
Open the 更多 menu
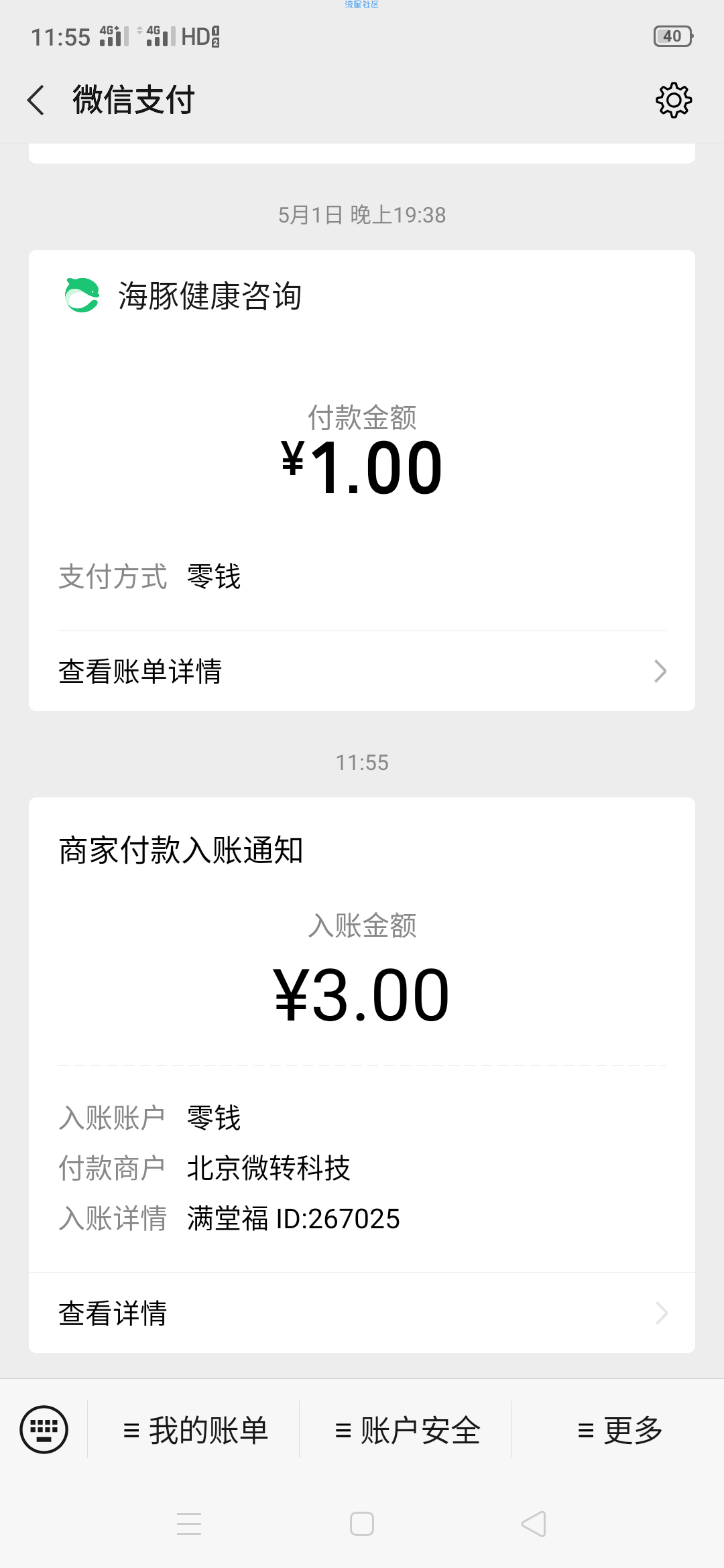pos(618,1430)
